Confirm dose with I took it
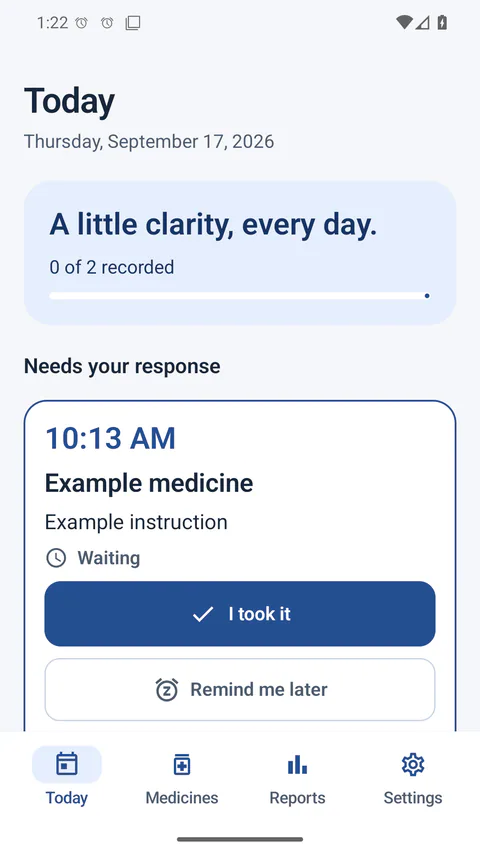 [240, 614]
